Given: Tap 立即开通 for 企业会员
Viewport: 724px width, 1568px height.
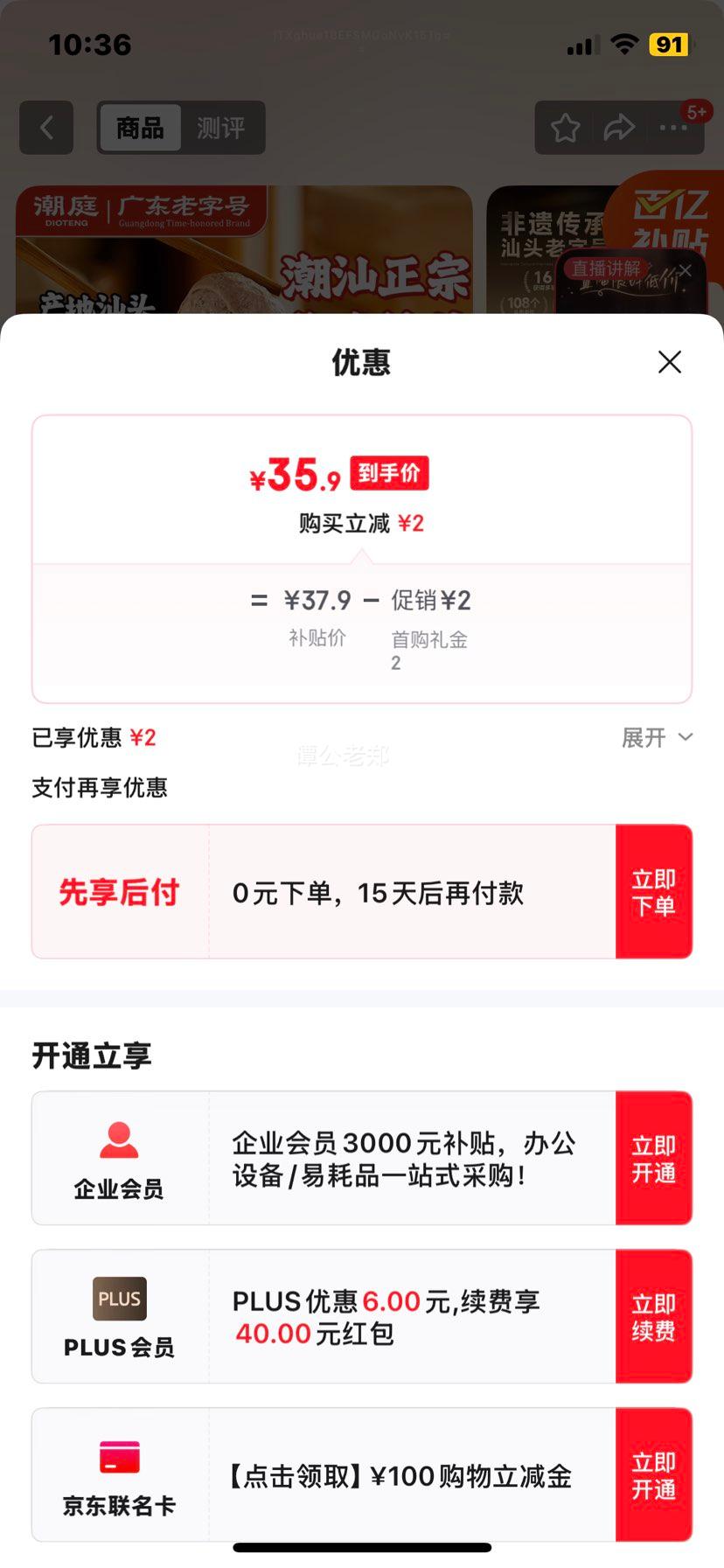Looking at the screenshot, I should click(x=654, y=1159).
